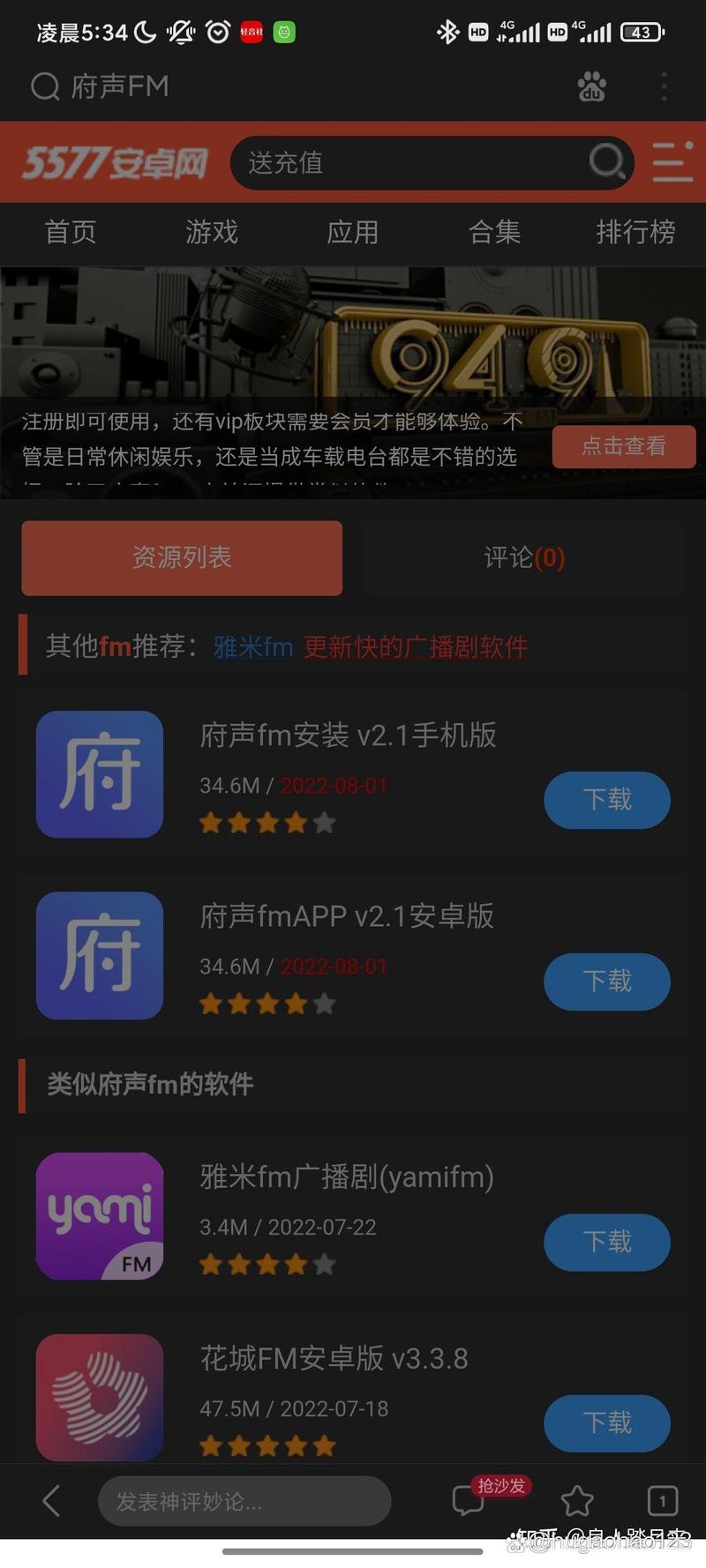This screenshot has width=706, height=1568.
Task: Select the 资源列表 tab
Action: [182, 557]
